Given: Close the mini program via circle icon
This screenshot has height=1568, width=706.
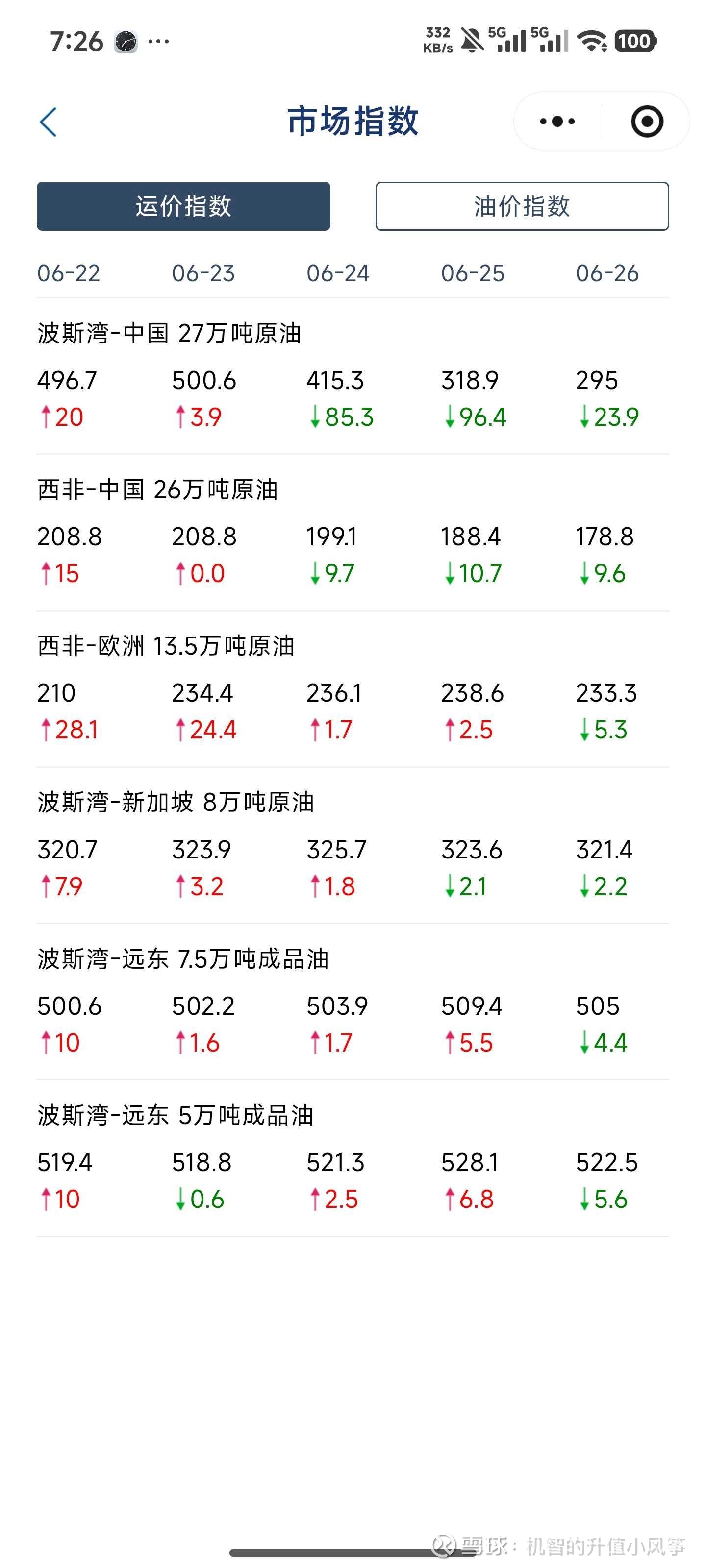Looking at the screenshot, I should pyautogui.click(x=646, y=122).
